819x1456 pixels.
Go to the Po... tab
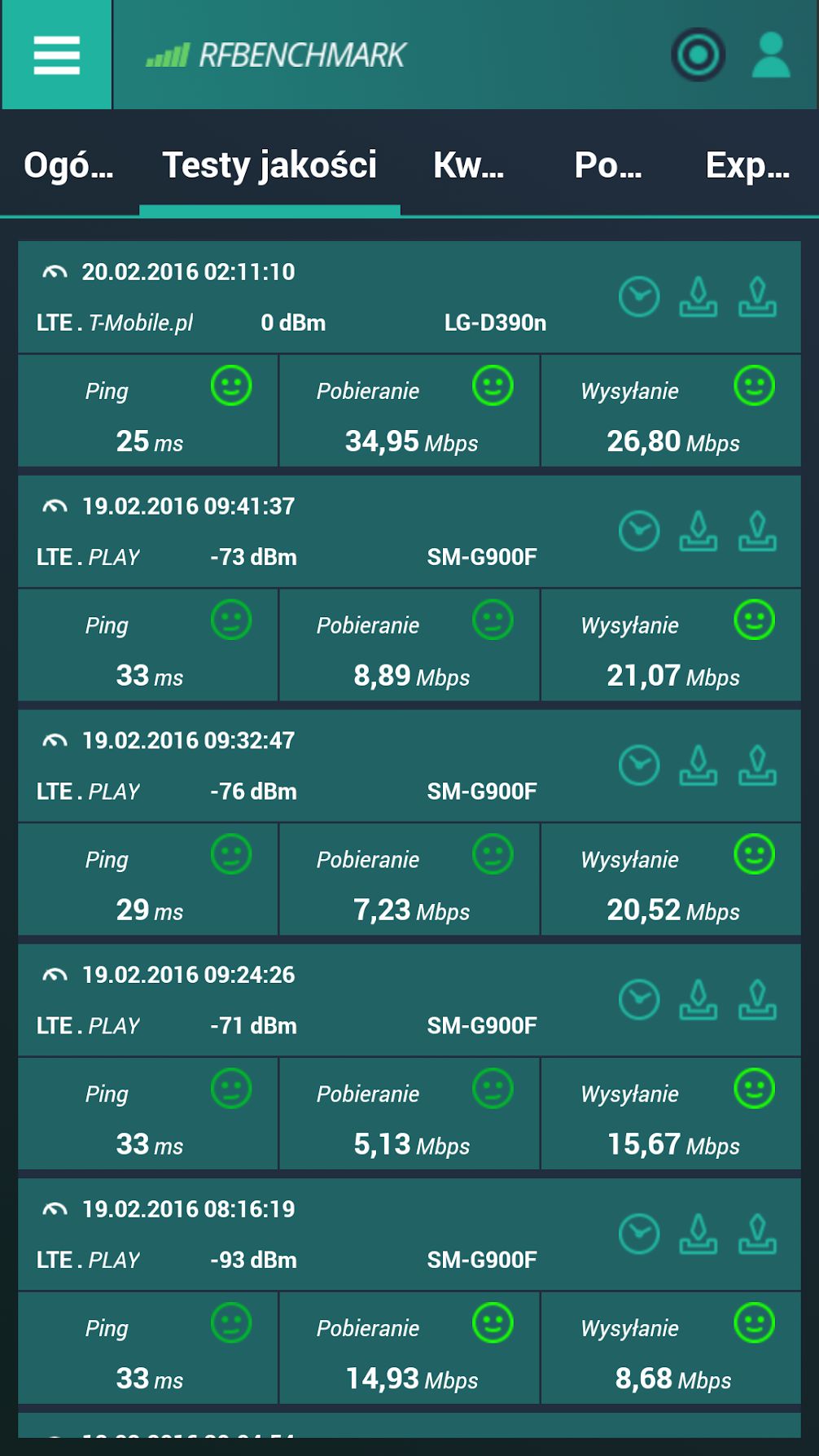[x=608, y=165]
